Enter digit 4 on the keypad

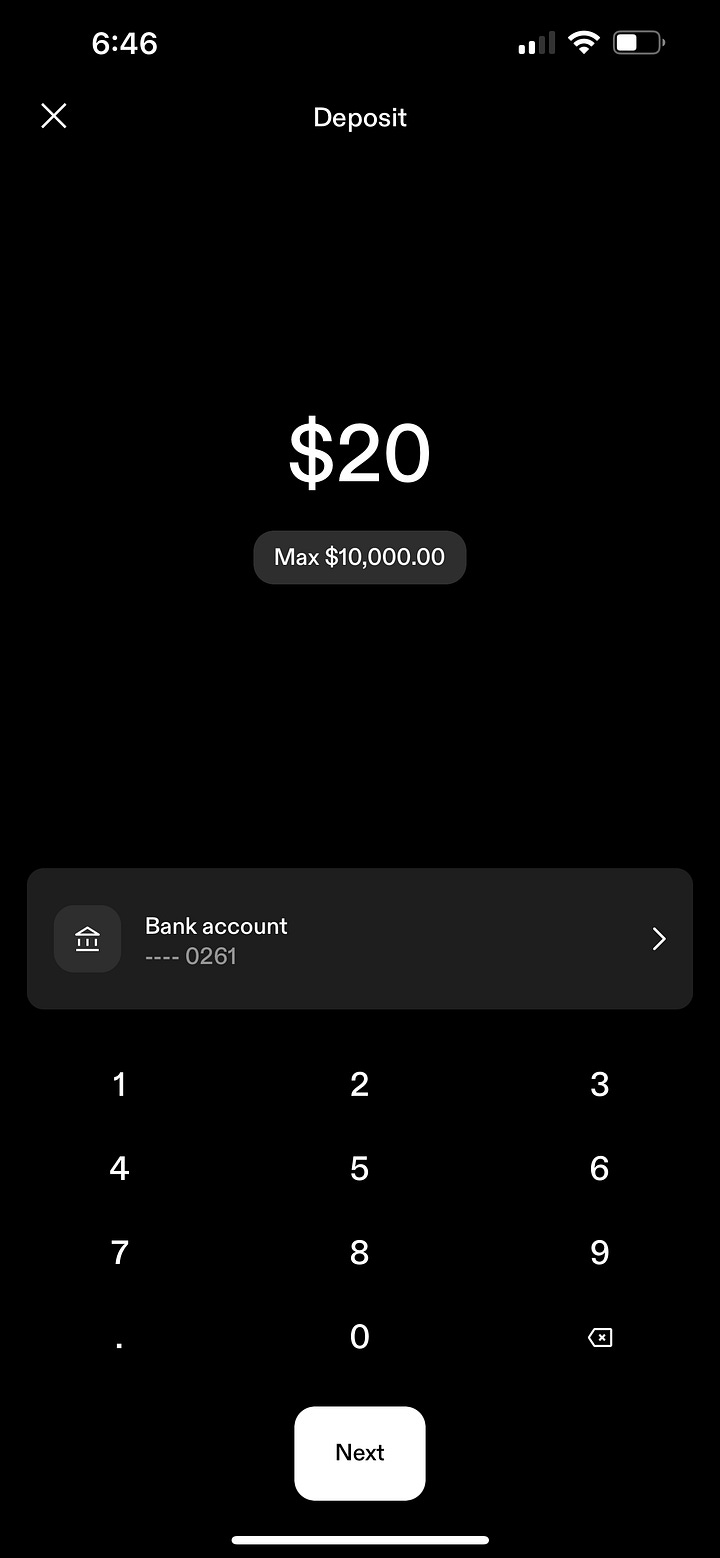click(120, 1168)
